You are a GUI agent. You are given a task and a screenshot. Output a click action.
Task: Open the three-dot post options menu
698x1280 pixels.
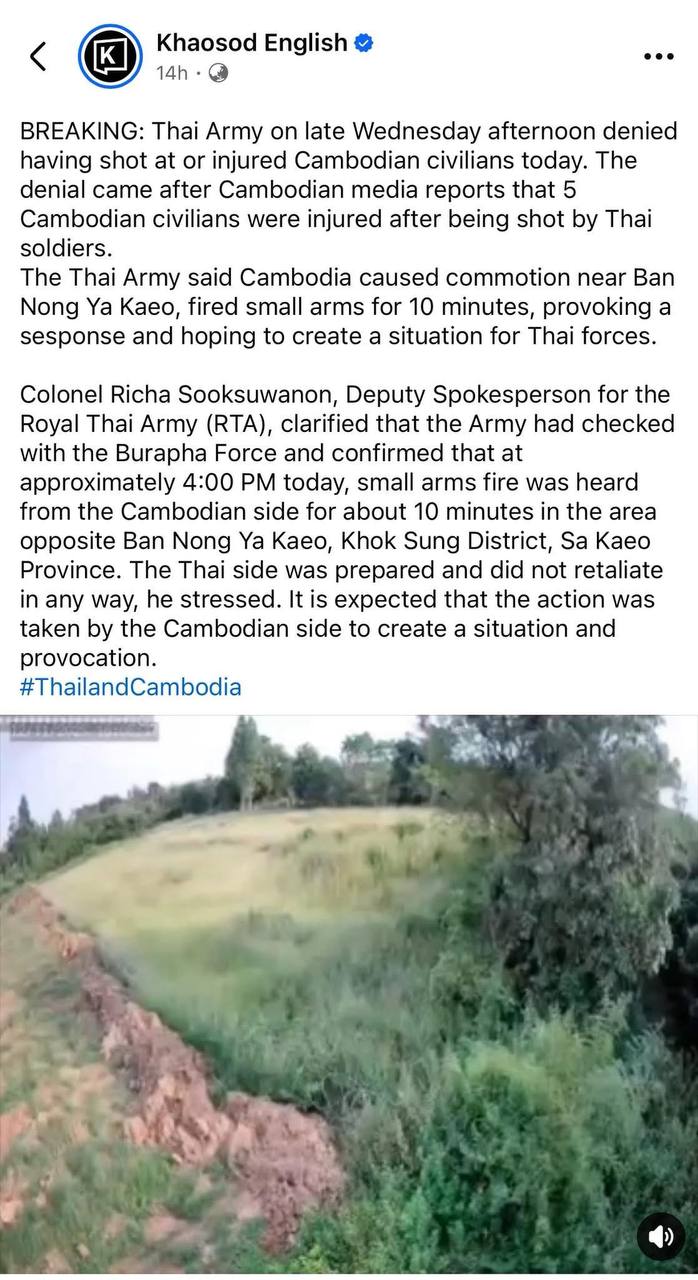[657, 57]
